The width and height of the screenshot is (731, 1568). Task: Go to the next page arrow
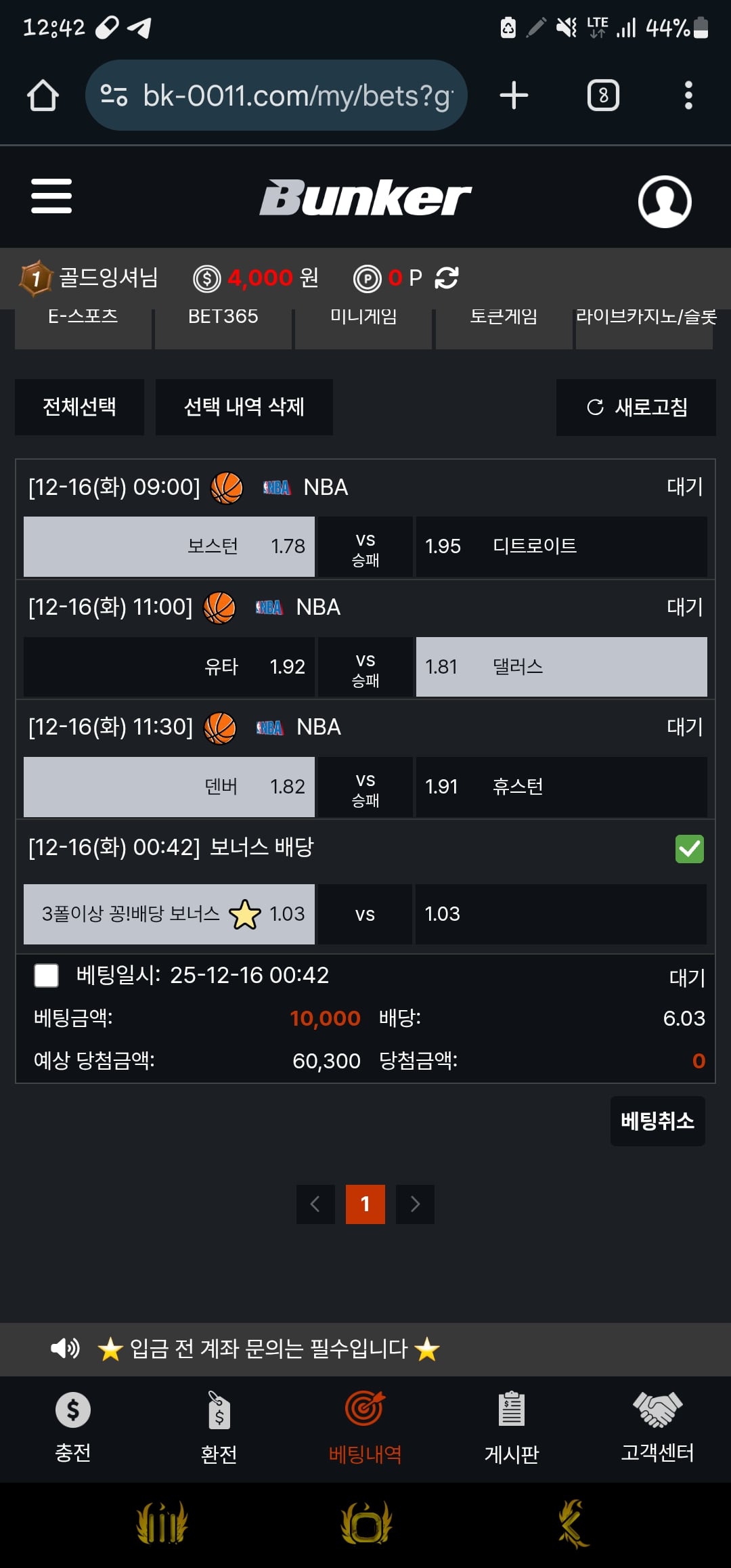[415, 1204]
